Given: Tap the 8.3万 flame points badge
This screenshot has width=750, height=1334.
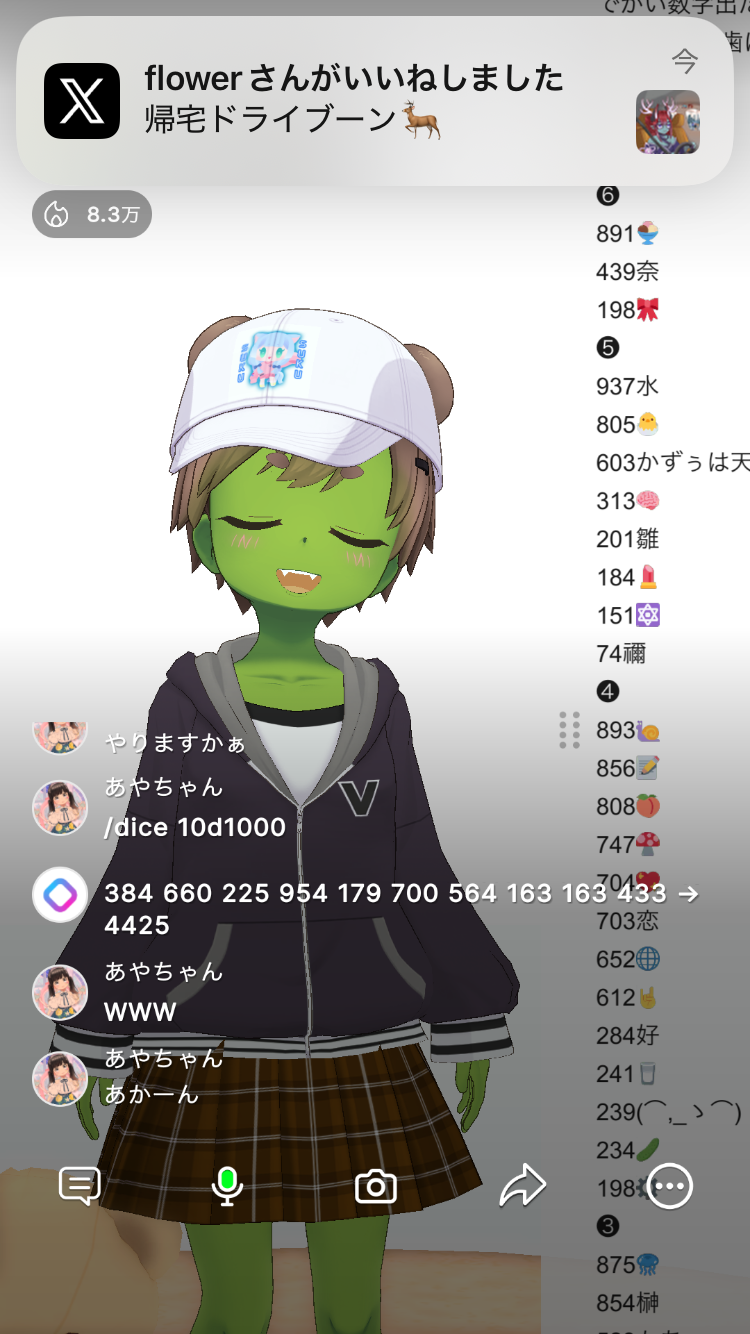Looking at the screenshot, I should [x=92, y=214].
